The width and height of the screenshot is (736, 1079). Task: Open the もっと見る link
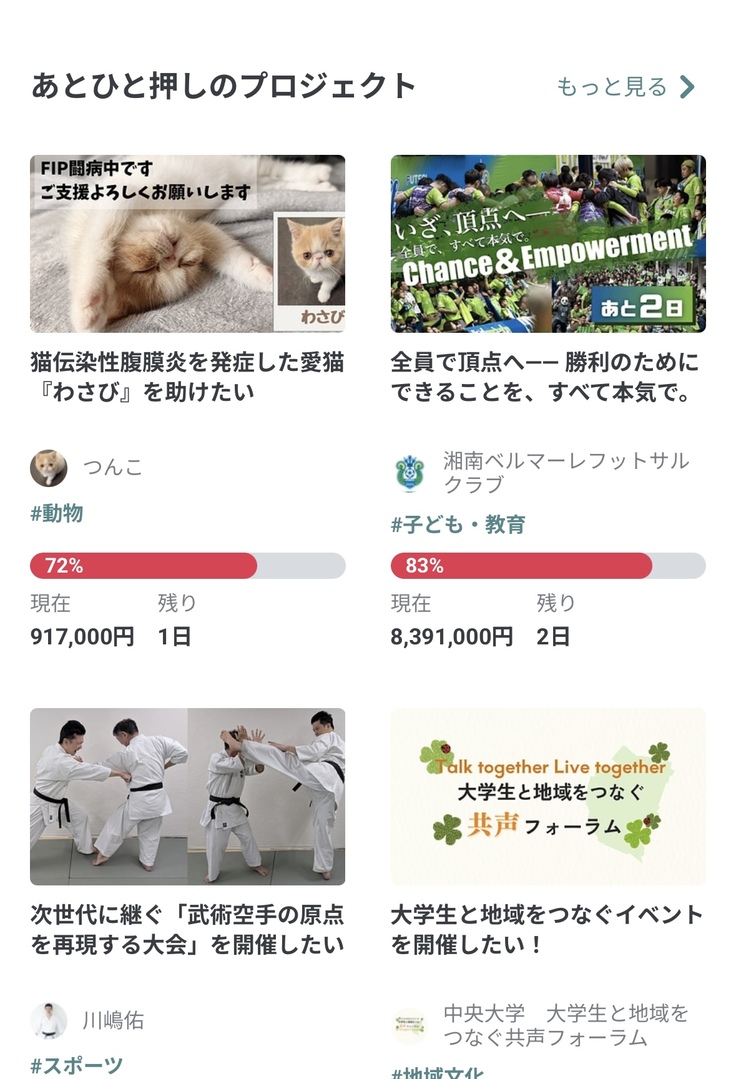click(x=625, y=87)
